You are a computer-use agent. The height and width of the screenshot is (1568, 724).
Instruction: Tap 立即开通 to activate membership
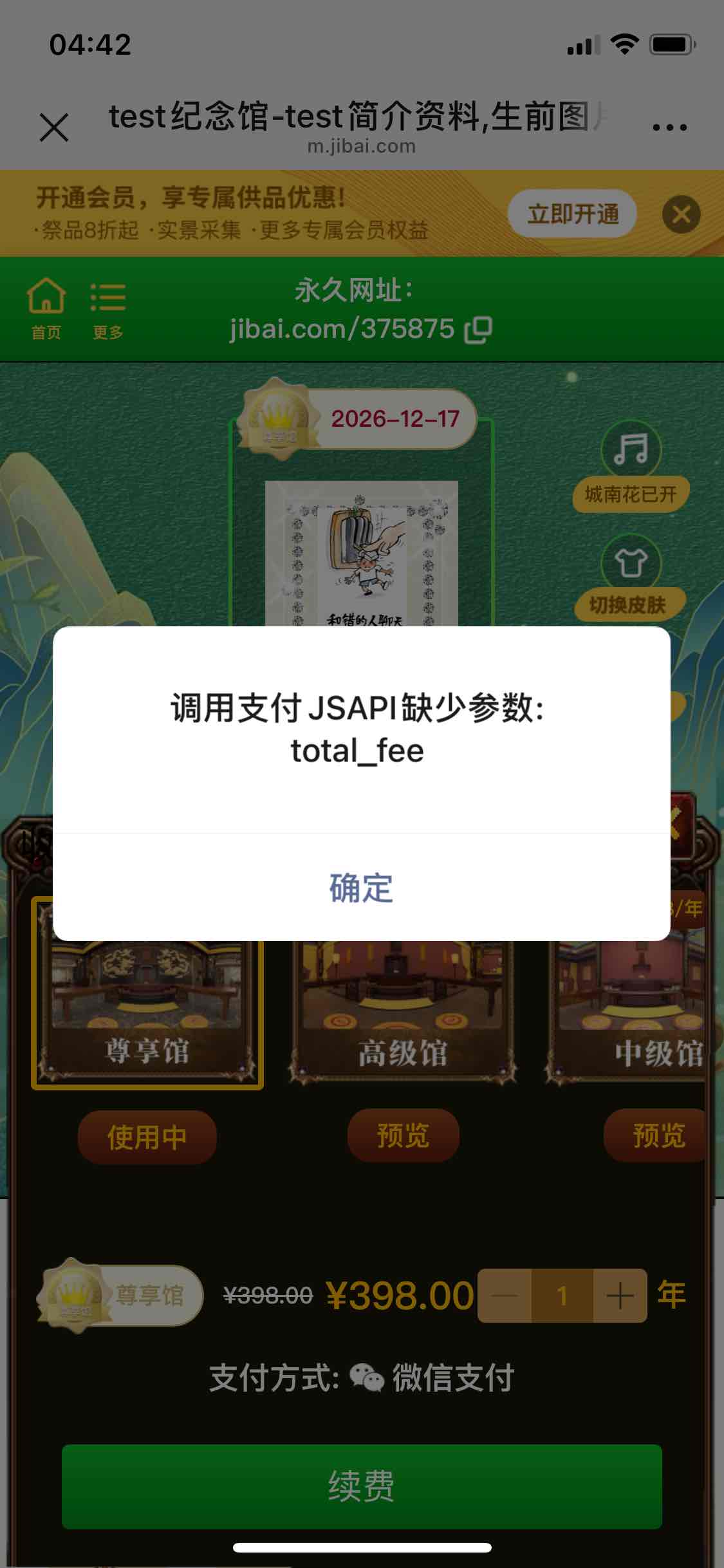click(x=572, y=213)
